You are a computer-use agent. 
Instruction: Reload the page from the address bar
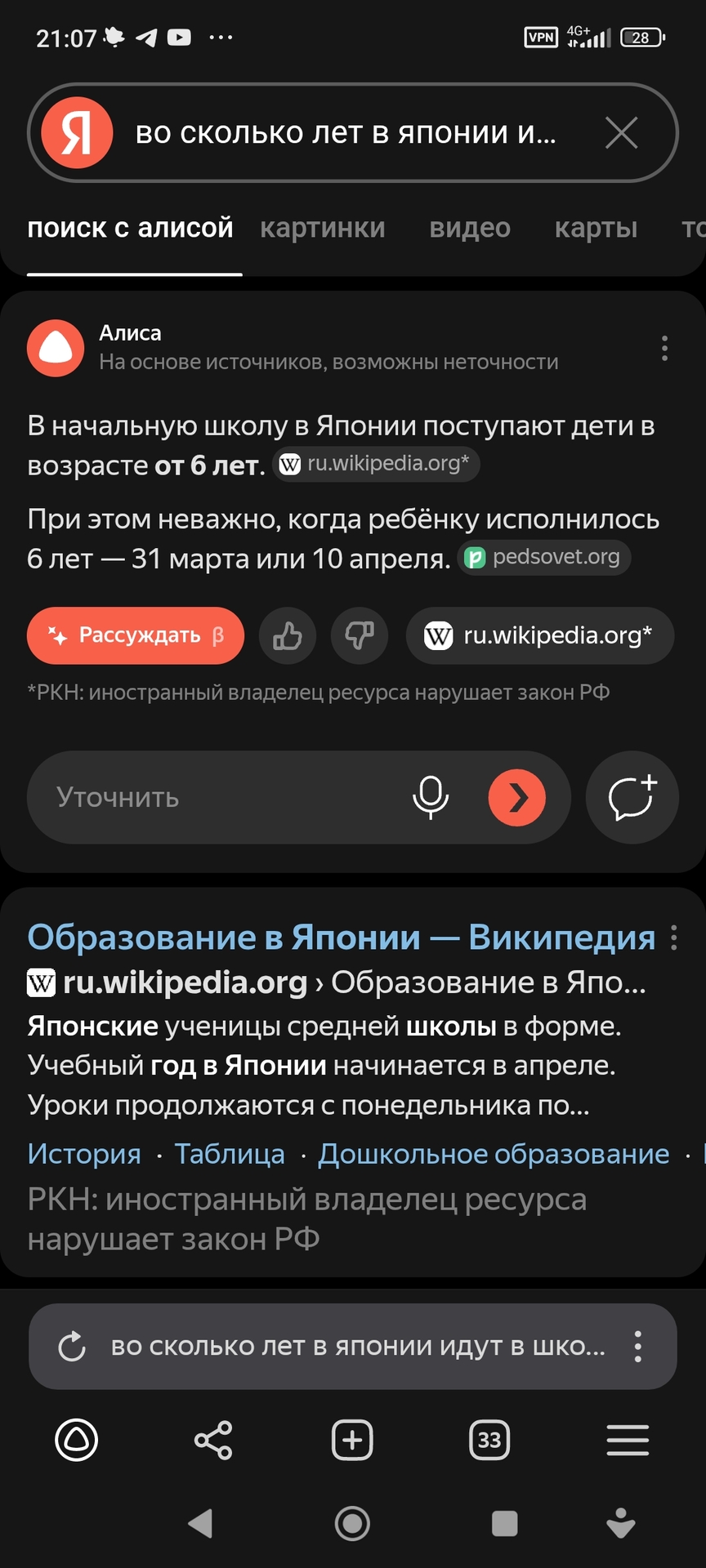(x=72, y=1347)
